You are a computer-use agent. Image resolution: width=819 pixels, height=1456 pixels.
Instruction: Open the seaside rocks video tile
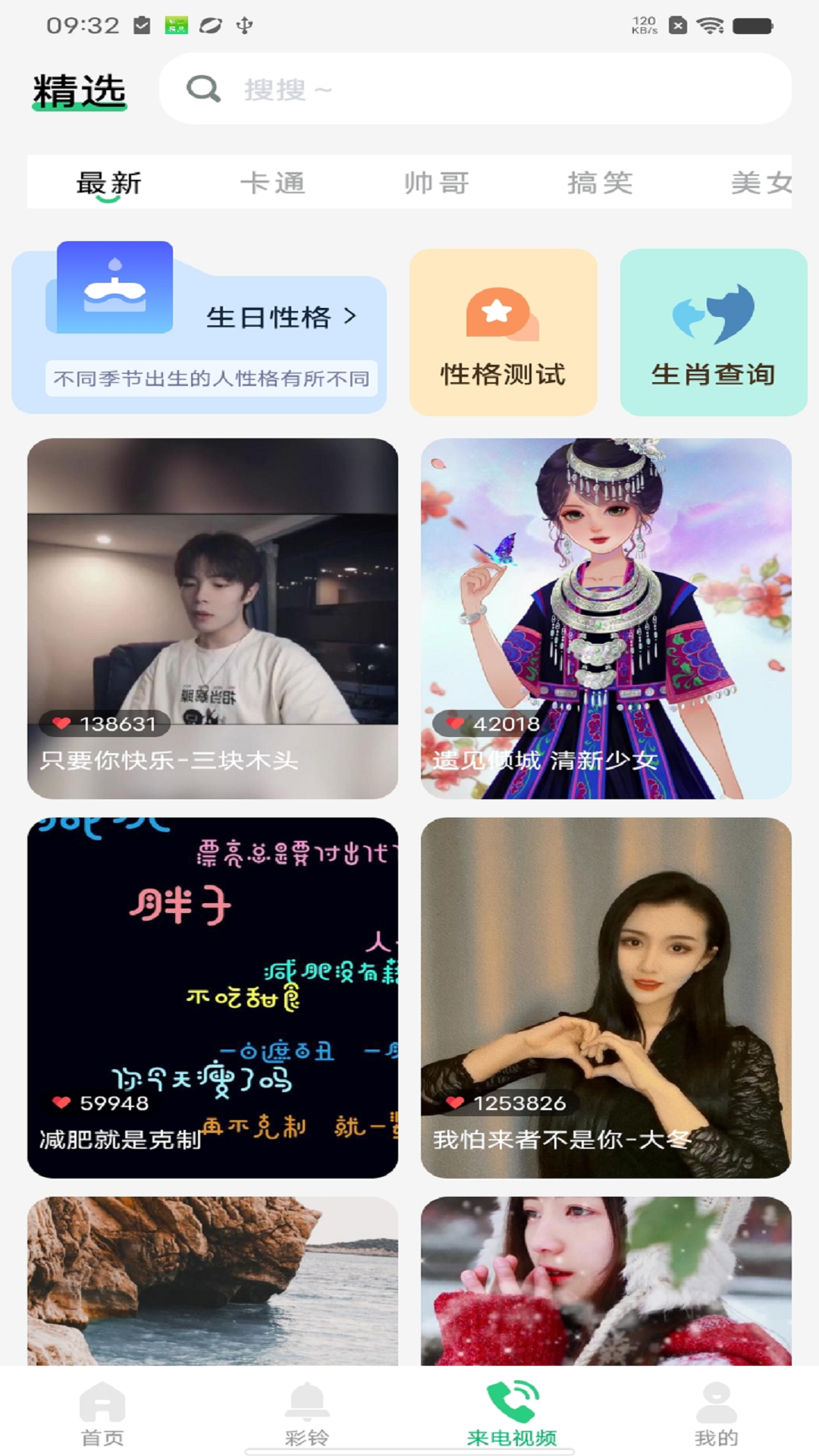pyautogui.click(x=212, y=1280)
